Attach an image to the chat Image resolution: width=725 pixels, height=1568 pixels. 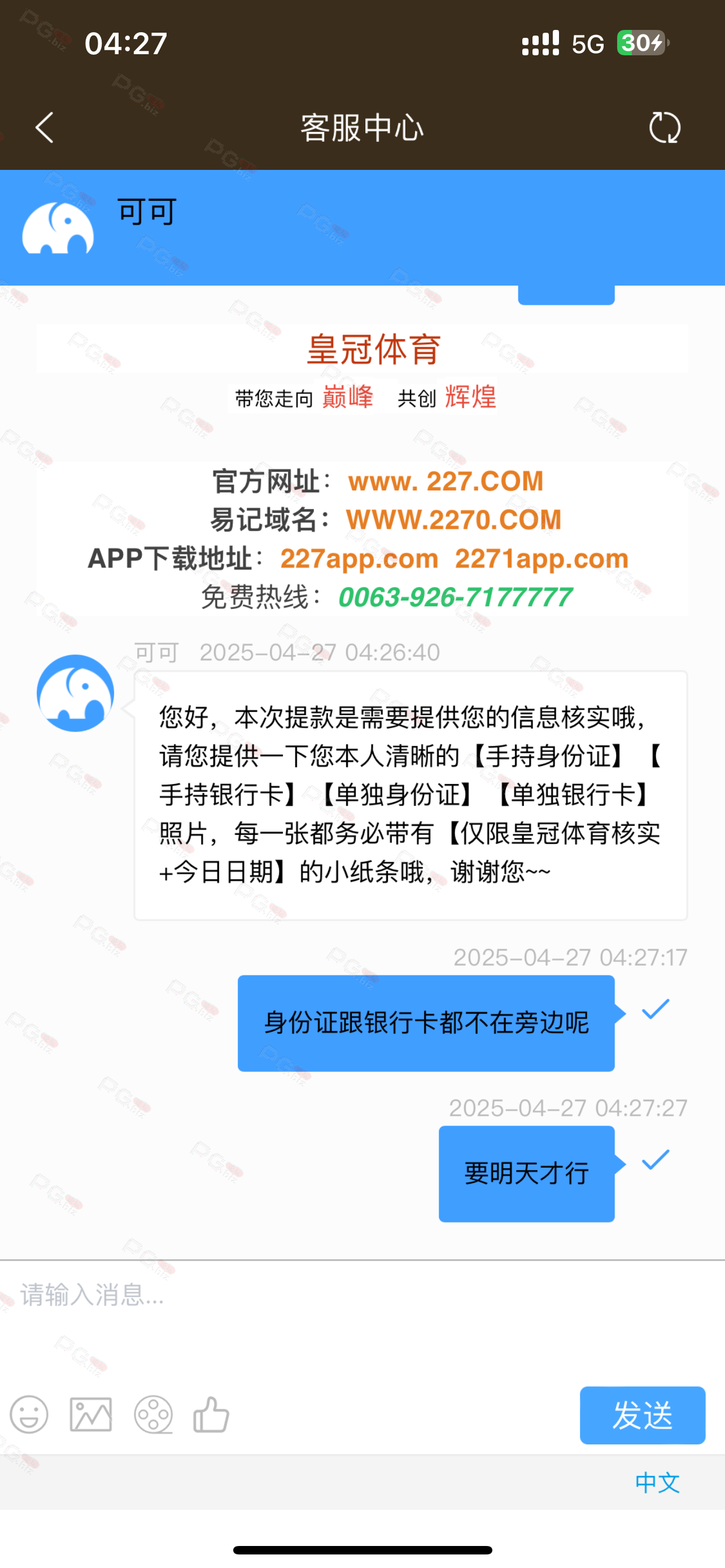91,1414
